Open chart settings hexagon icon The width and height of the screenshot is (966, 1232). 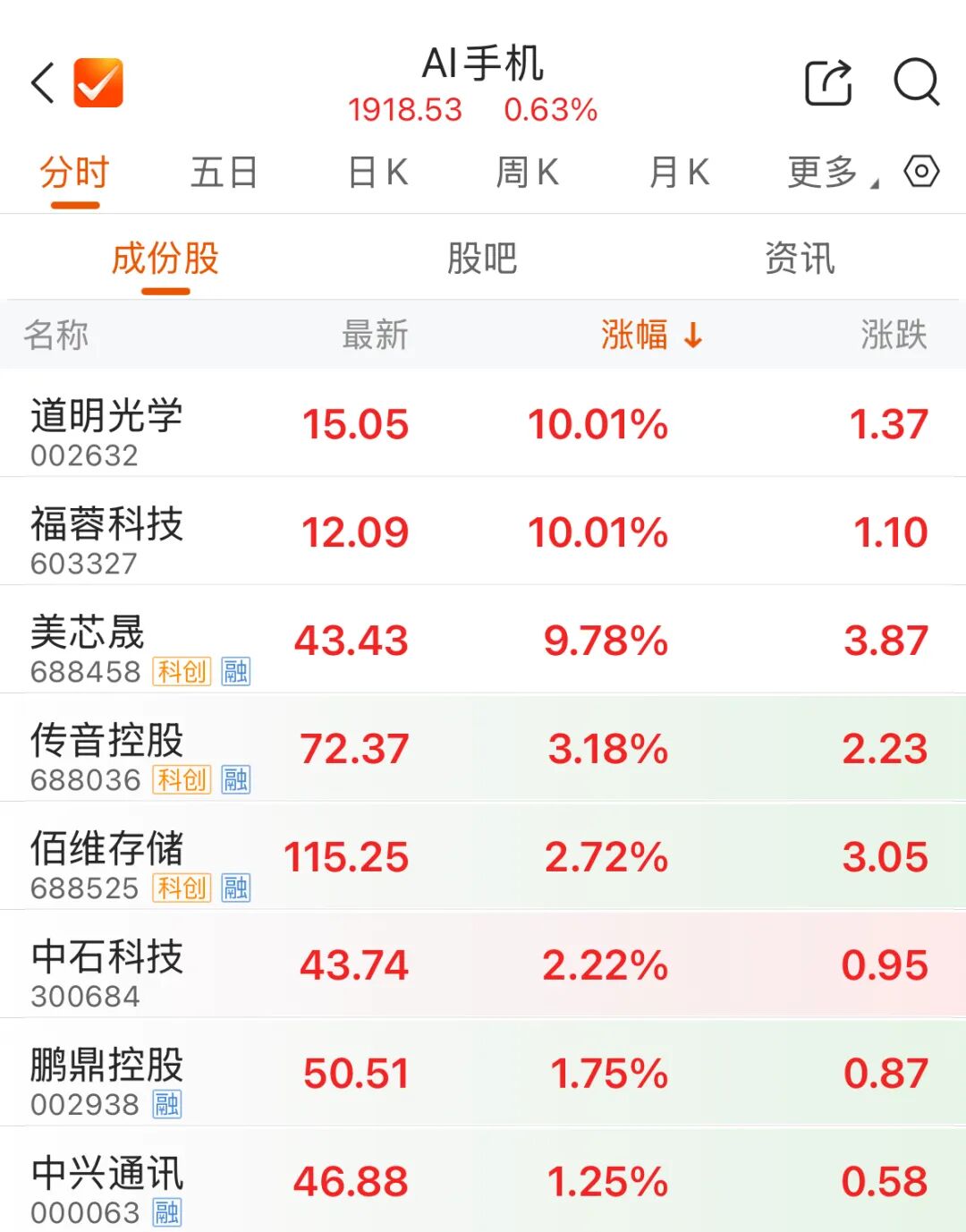(921, 171)
